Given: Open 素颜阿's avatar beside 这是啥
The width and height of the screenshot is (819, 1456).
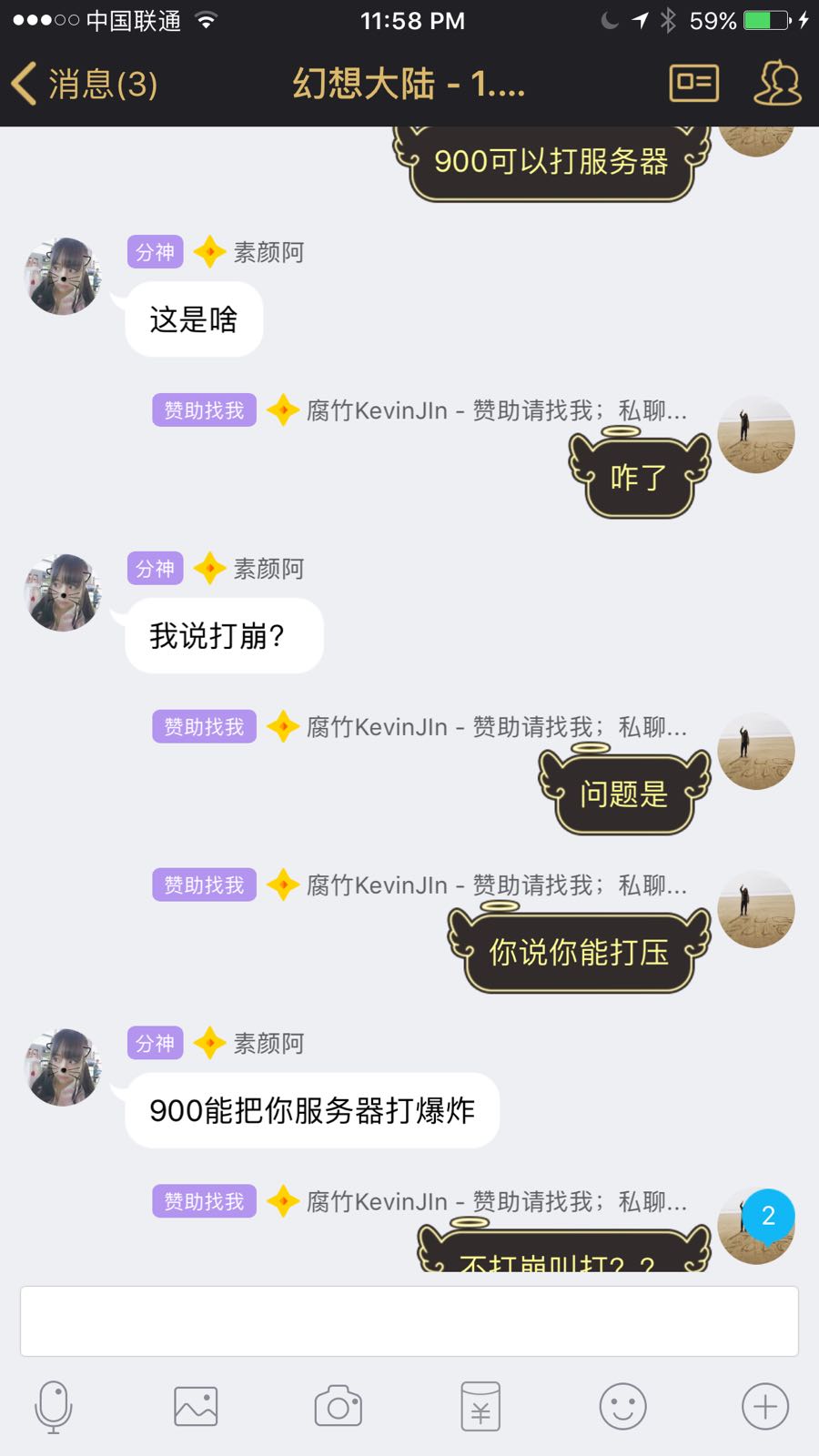Looking at the screenshot, I should pos(63,277).
